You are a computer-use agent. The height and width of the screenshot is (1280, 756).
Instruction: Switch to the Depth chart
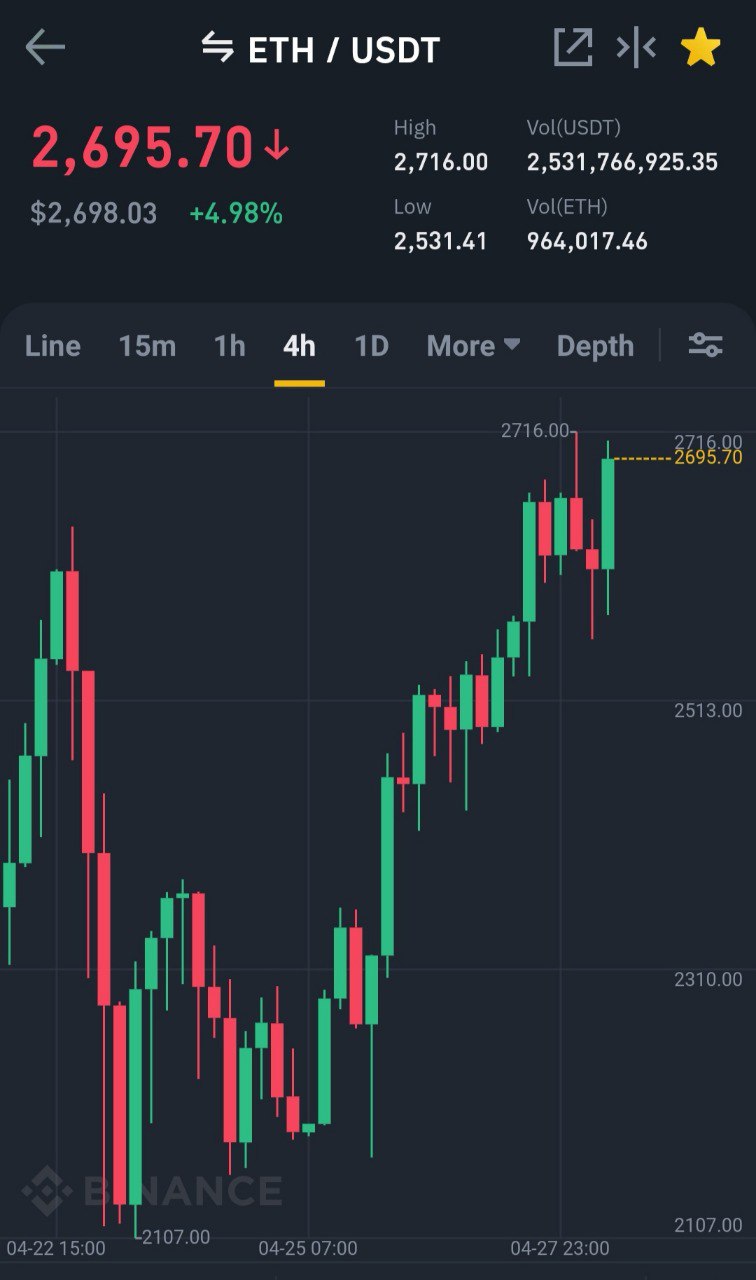tap(595, 346)
